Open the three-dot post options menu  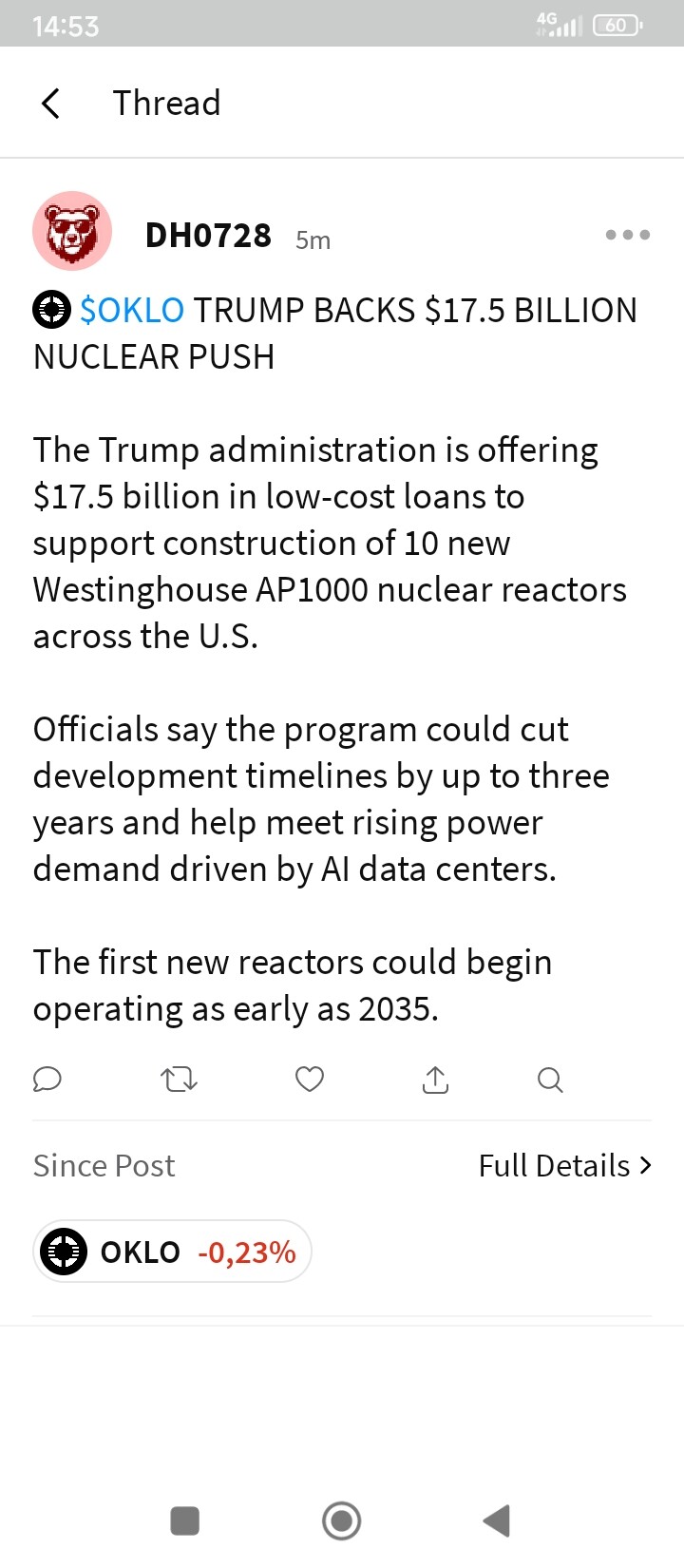pyautogui.click(x=628, y=235)
